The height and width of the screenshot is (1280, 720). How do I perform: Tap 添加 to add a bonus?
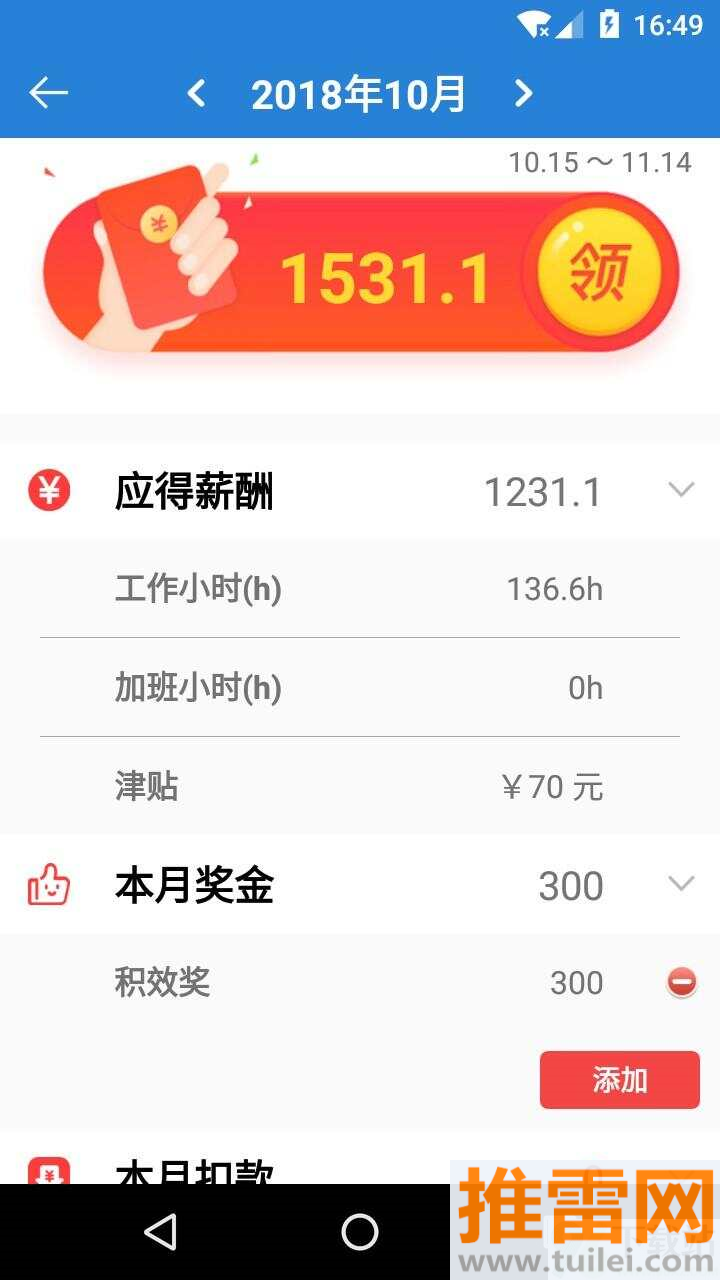(x=619, y=1080)
